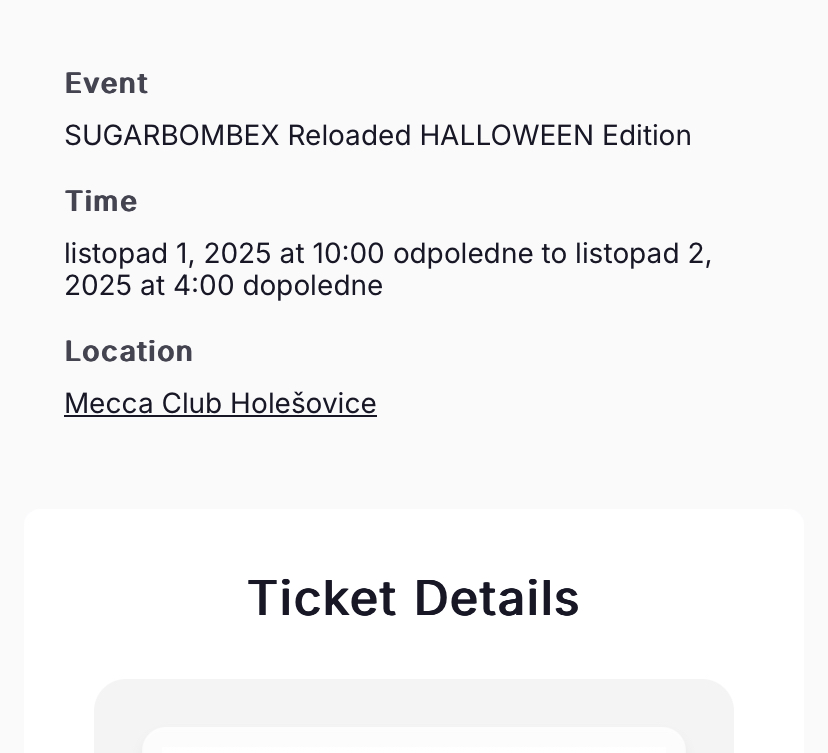Open the Mecca Club Holešovice location link
The image size is (828, 753).
(220, 403)
